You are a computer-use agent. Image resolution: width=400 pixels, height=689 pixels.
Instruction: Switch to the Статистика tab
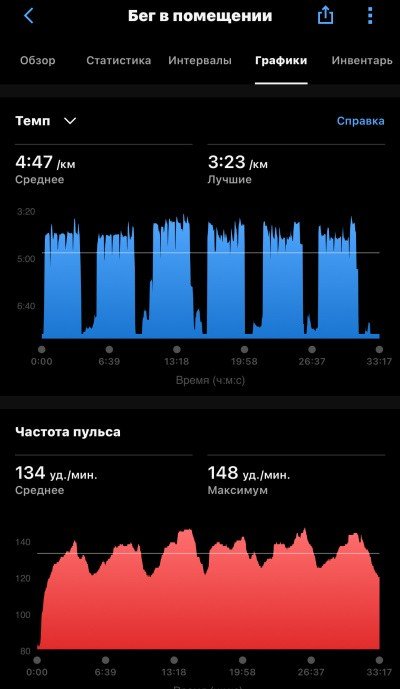coord(118,60)
